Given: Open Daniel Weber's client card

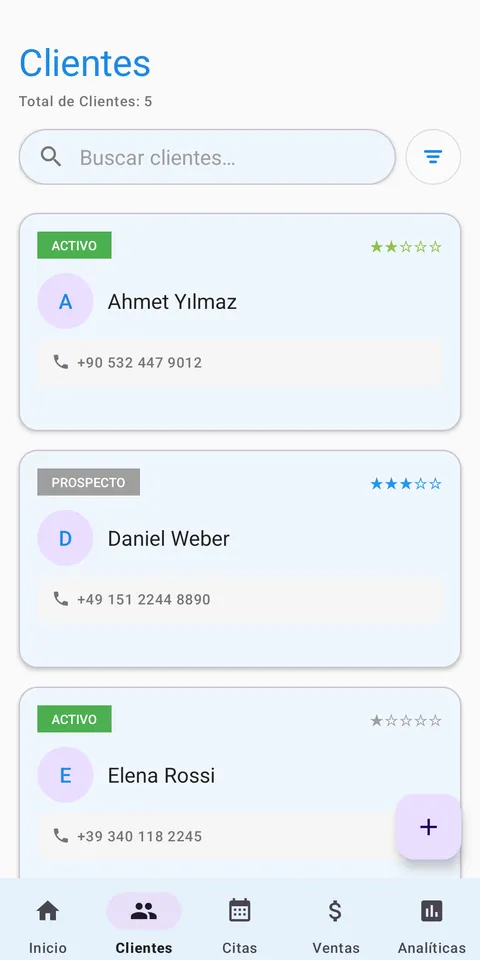Looking at the screenshot, I should 240,558.
